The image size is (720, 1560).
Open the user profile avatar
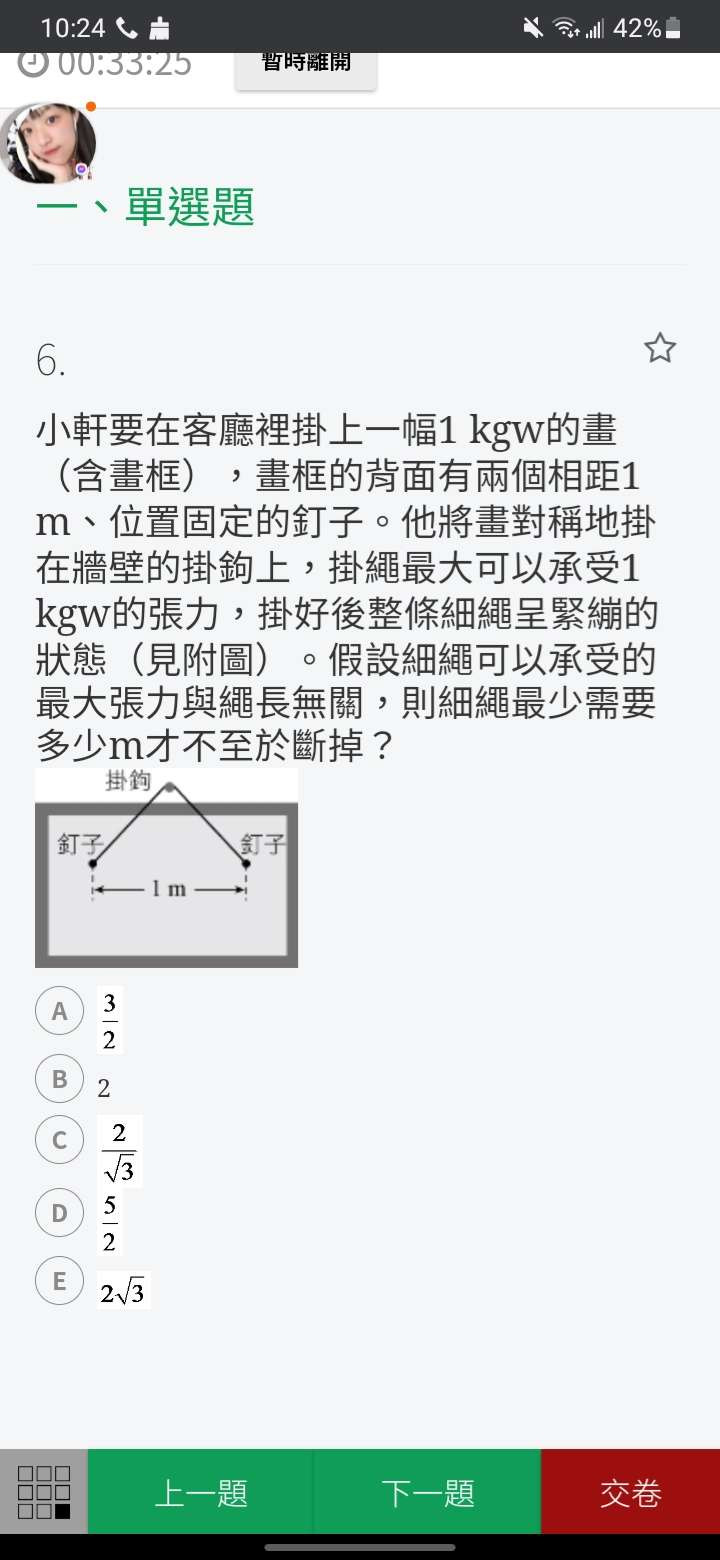[48, 143]
